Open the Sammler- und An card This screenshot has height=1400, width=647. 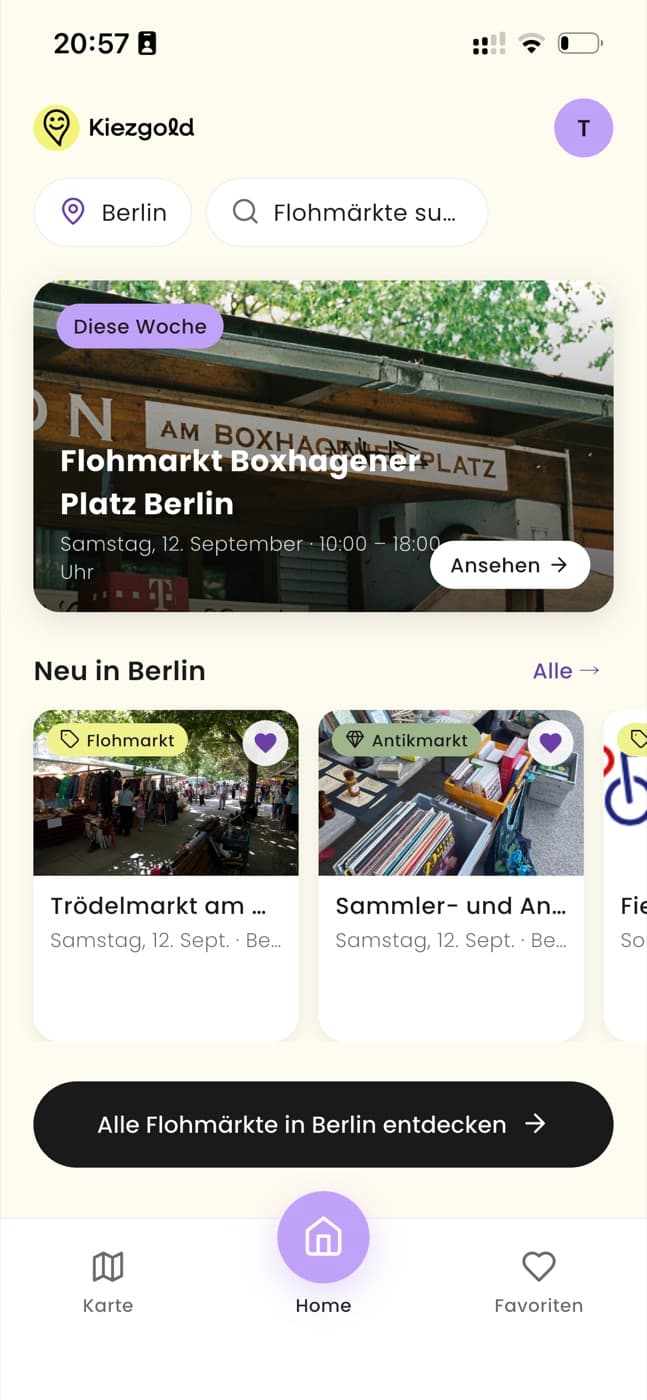coord(451,875)
